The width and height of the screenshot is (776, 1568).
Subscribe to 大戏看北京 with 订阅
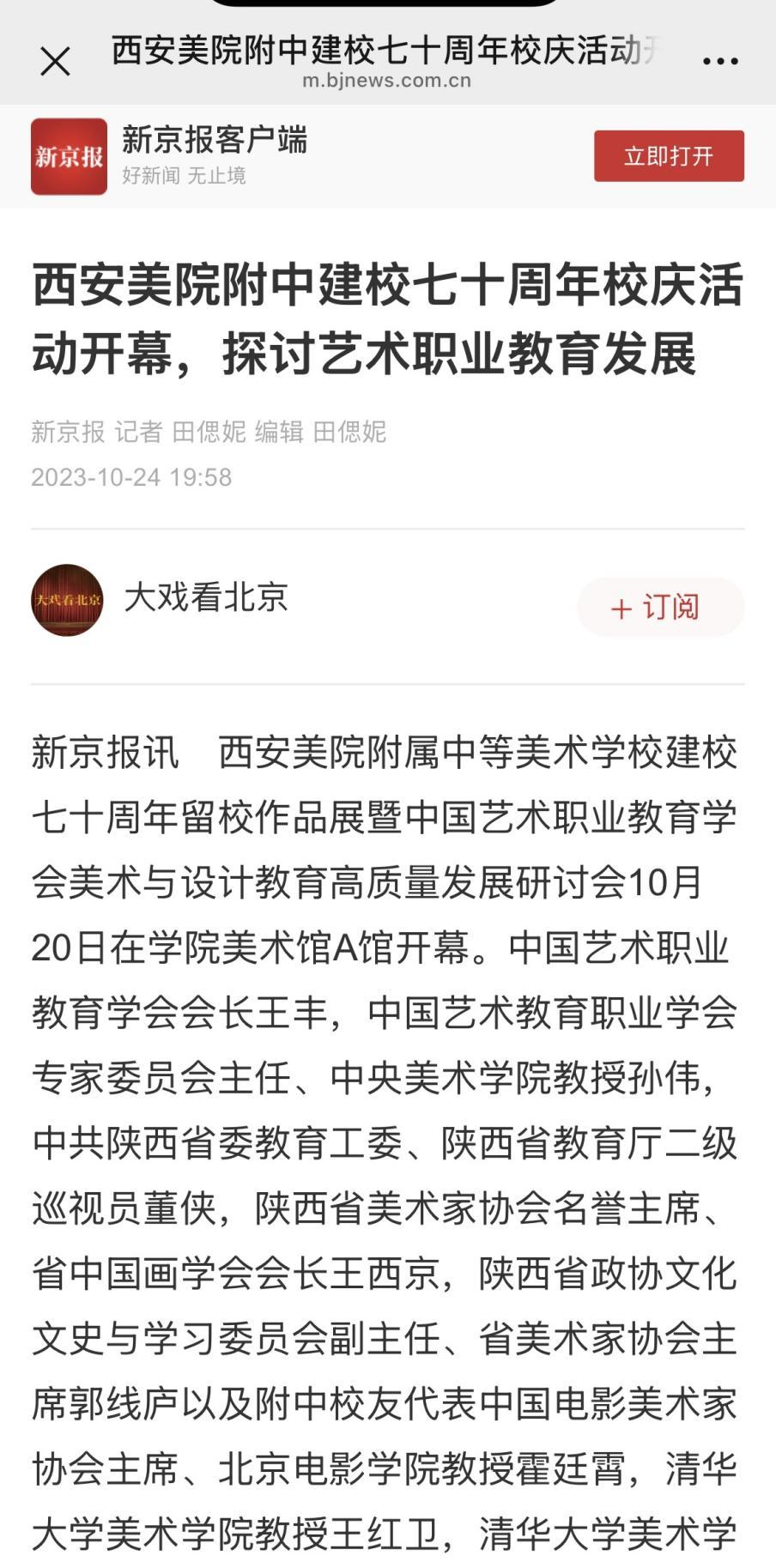click(x=659, y=608)
